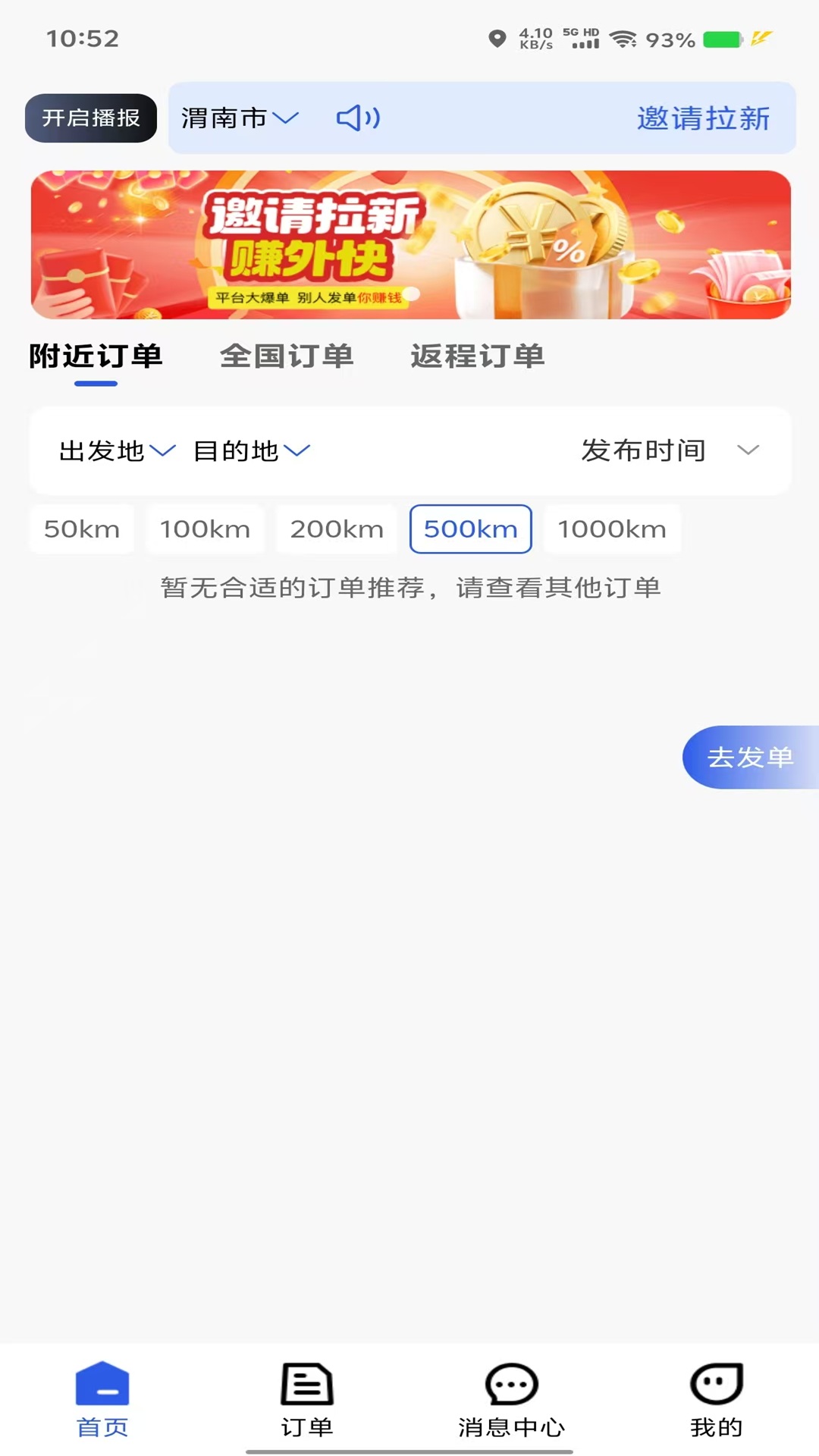Click the voice broadcast speaker icon

coord(356,118)
